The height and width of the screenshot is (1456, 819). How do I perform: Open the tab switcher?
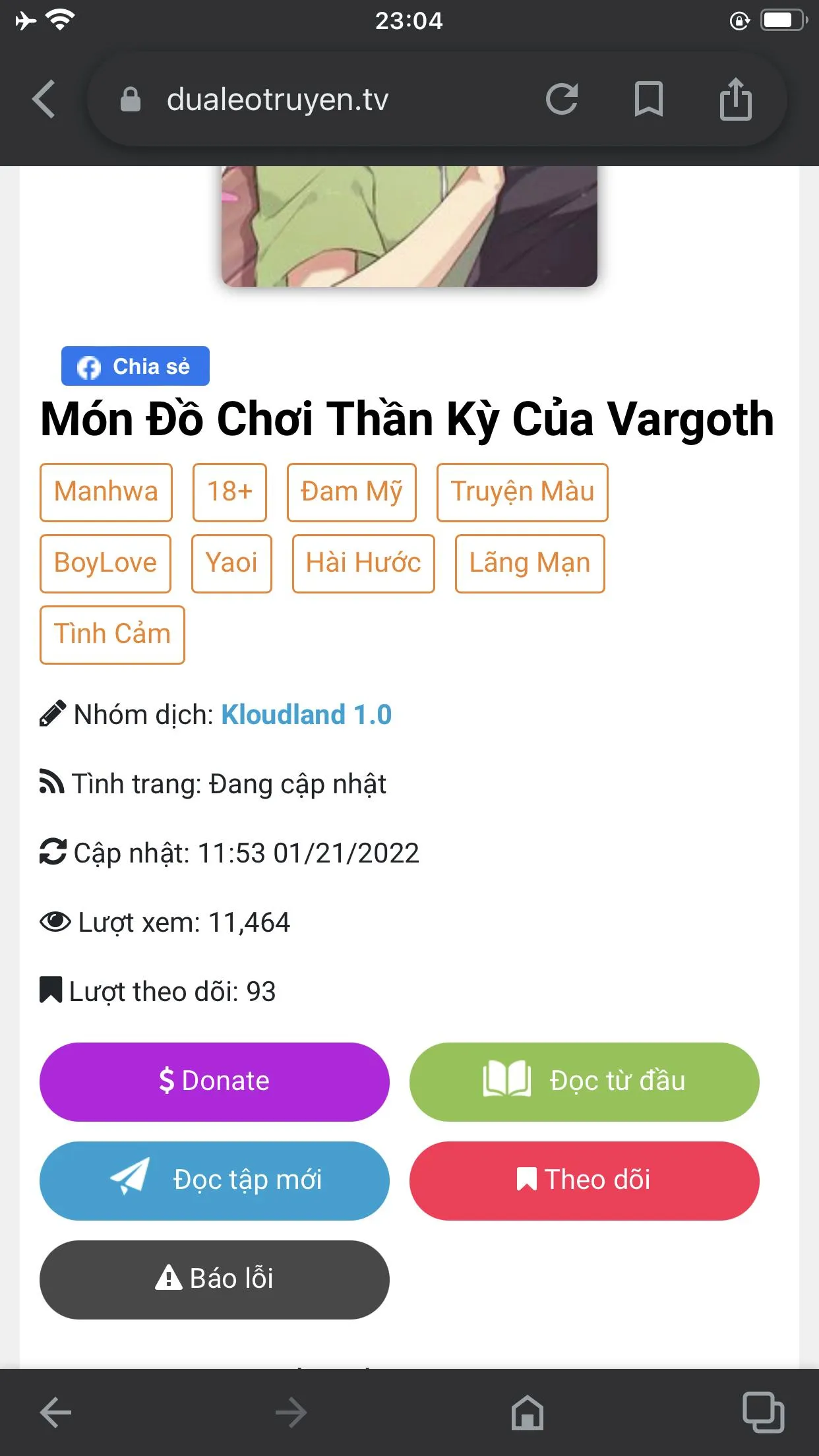tap(762, 1411)
